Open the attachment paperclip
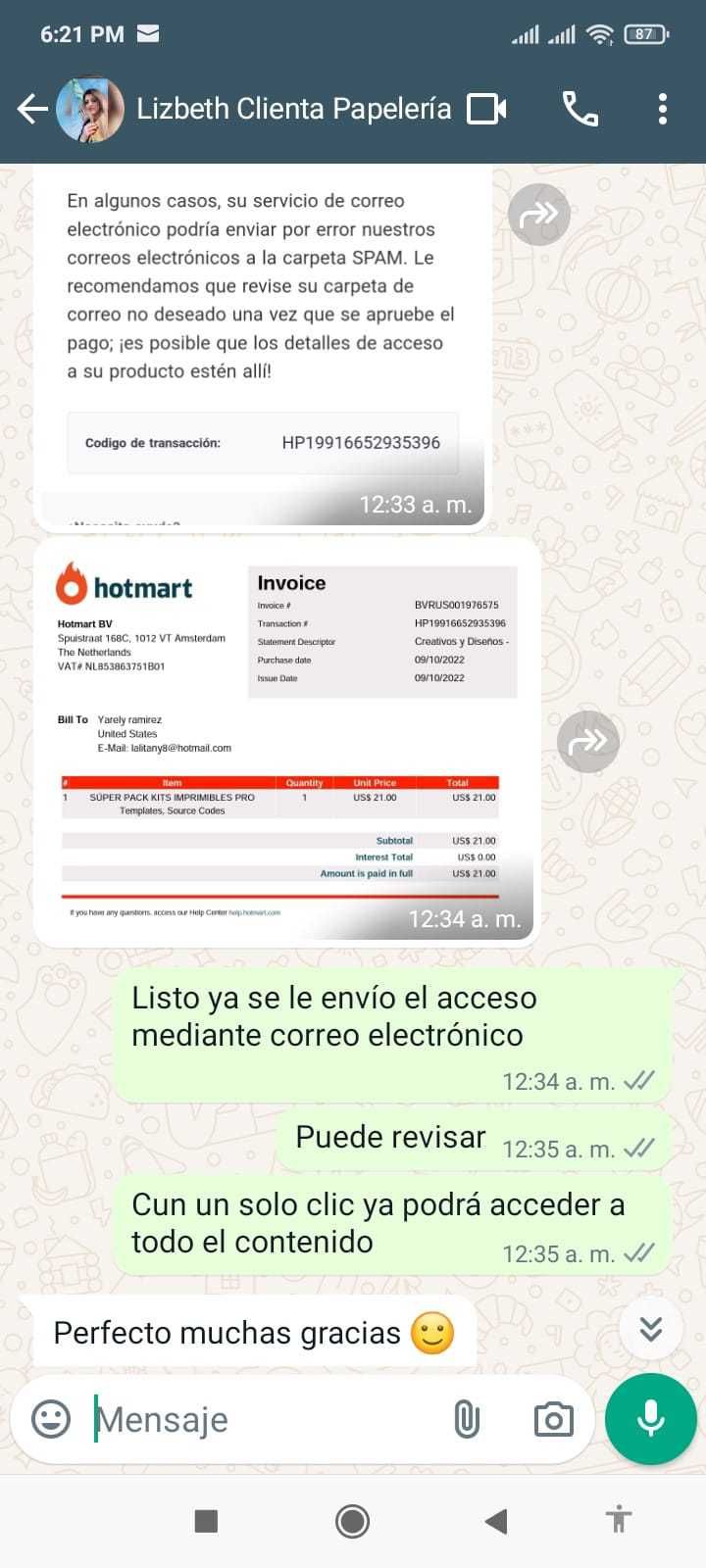This screenshot has height=1568, width=706. 467,1419
